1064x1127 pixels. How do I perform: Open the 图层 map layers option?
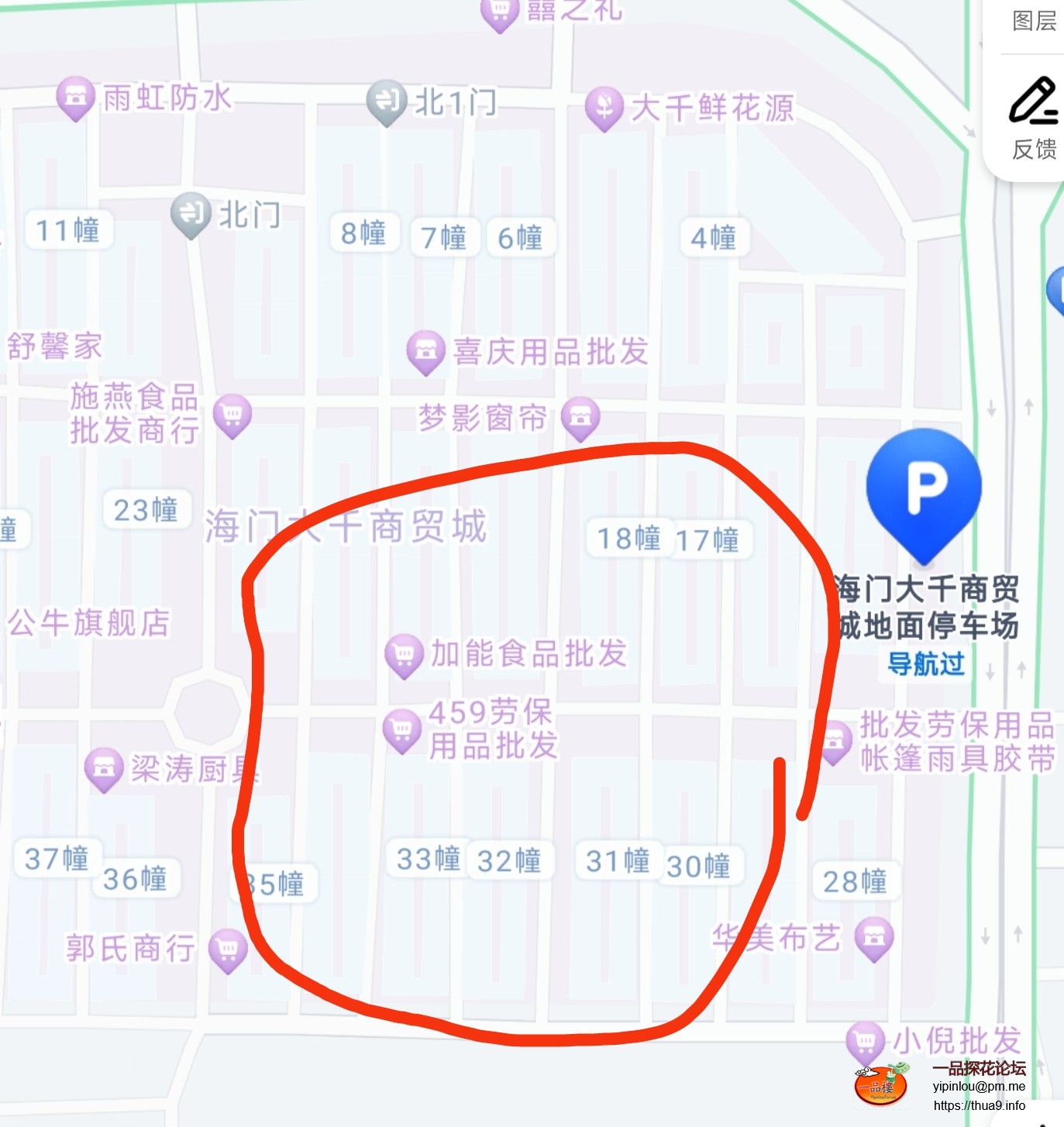click(x=1034, y=21)
